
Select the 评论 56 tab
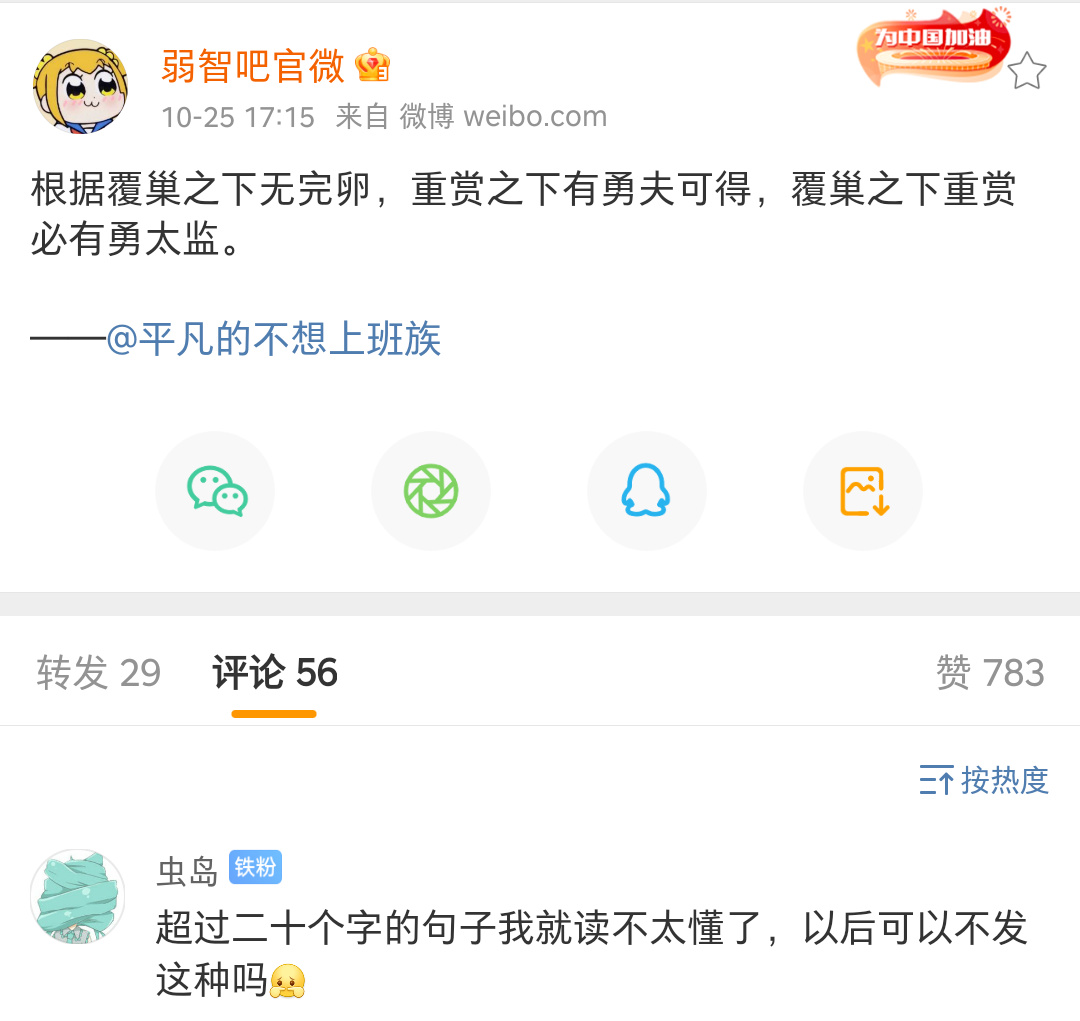click(x=275, y=673)
